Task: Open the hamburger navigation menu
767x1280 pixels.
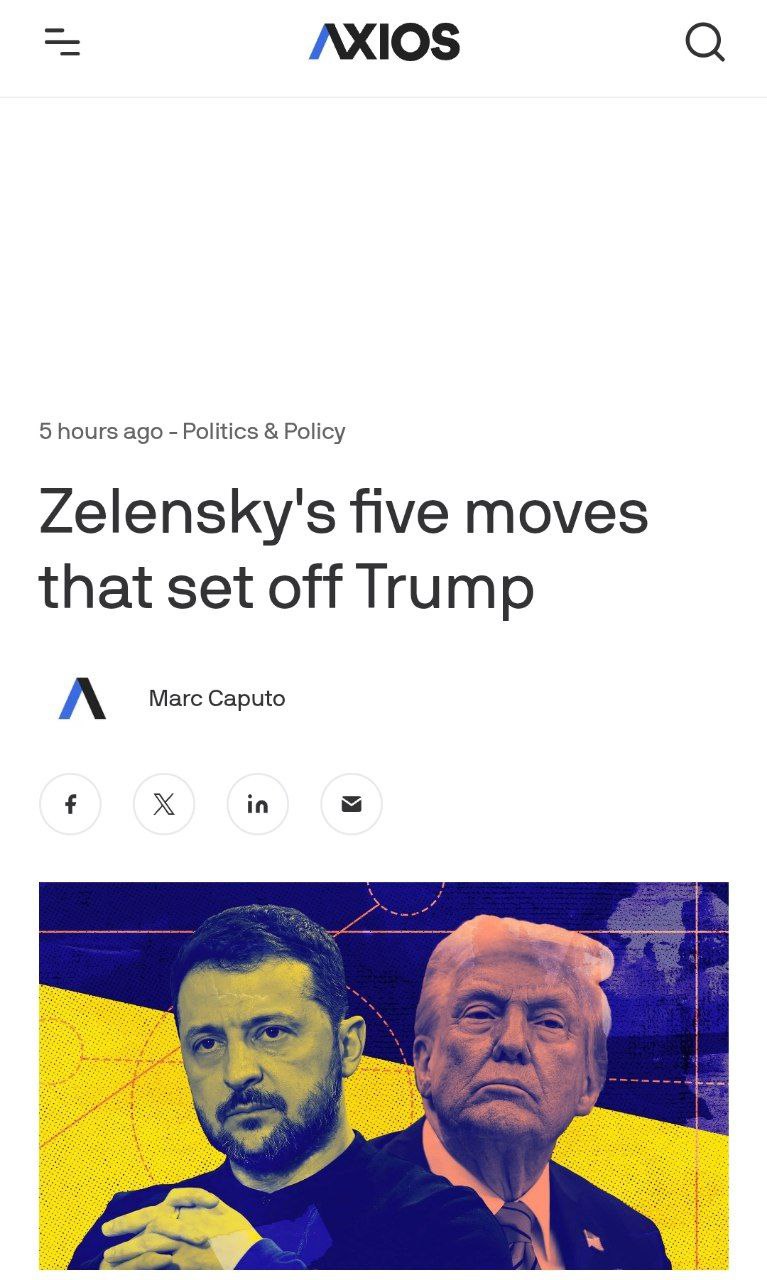Action: point(62,42)
